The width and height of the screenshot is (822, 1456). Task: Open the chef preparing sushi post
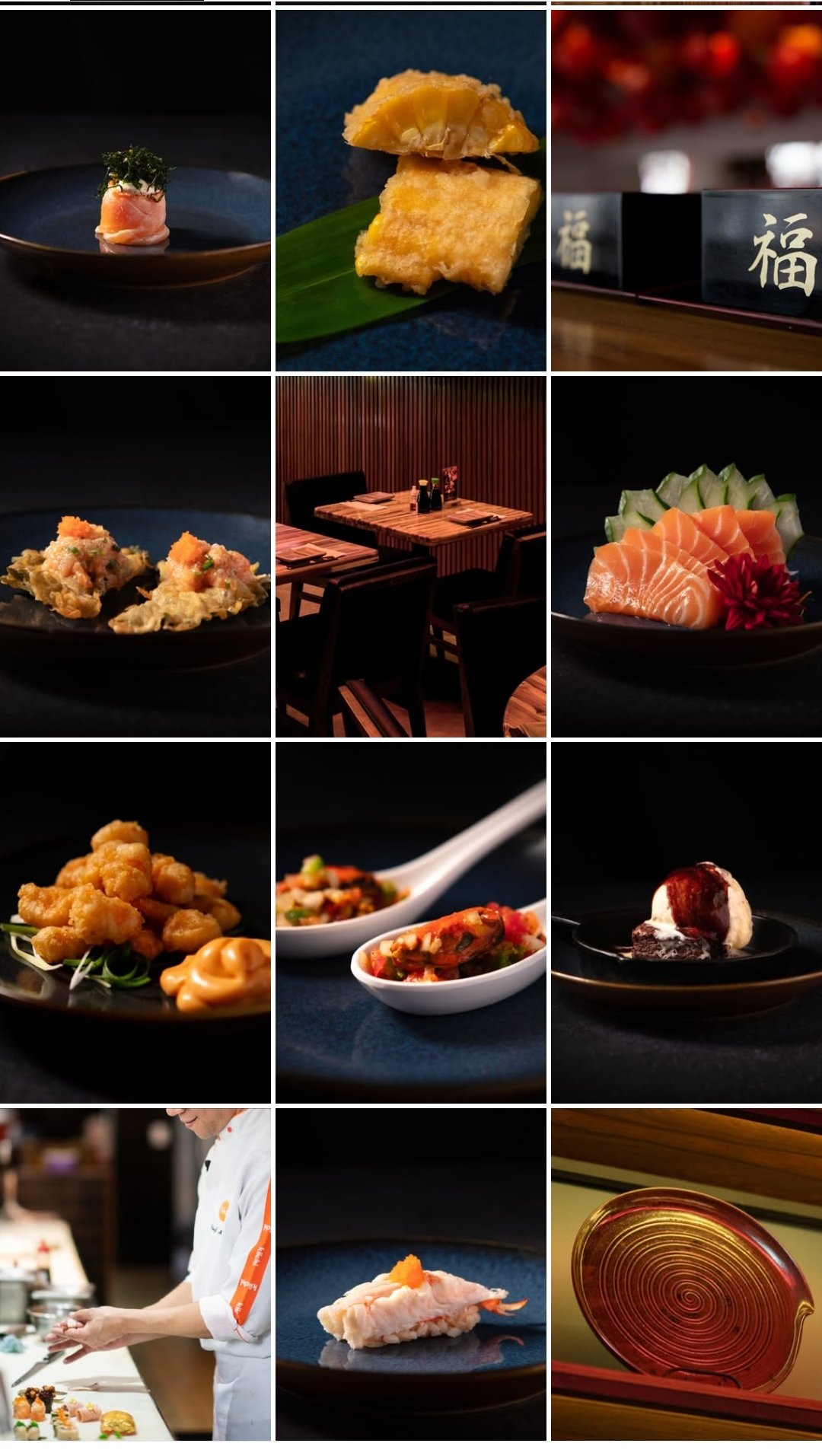135,1274
